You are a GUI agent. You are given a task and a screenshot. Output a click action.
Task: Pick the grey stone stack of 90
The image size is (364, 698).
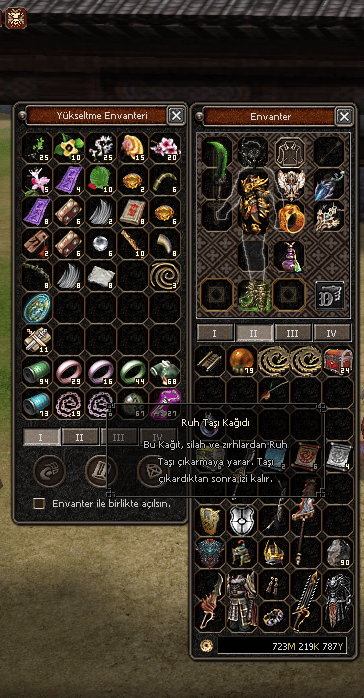click(338, 552)
